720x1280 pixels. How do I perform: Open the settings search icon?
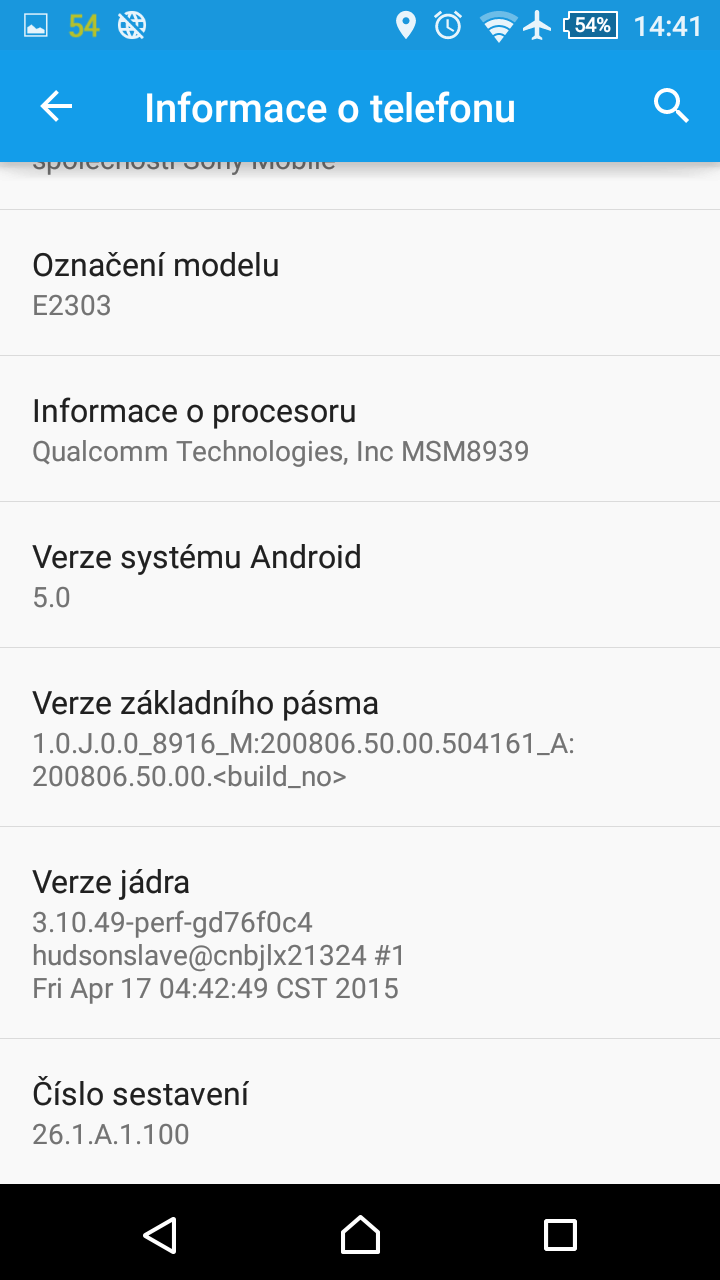tap(671, 105)
